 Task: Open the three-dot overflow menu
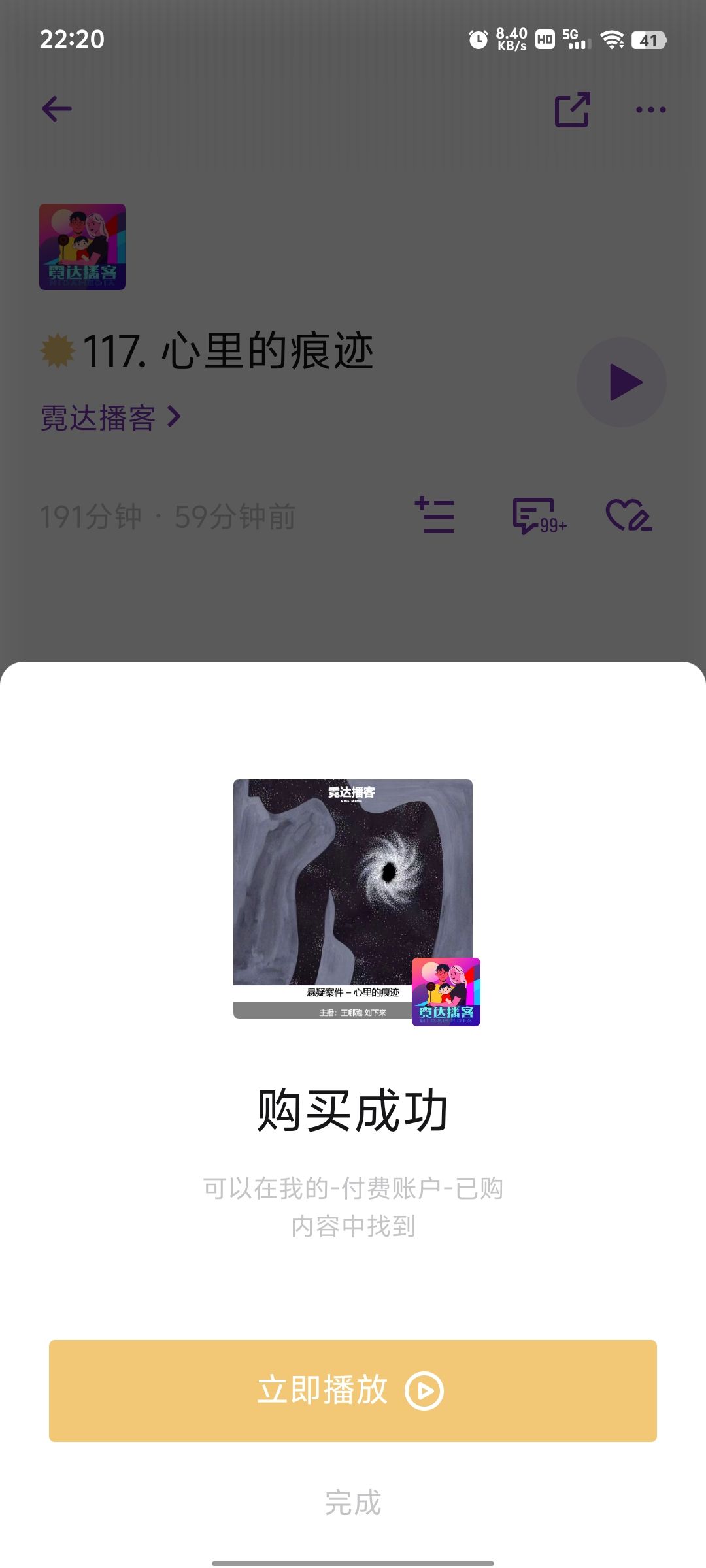(x=651, y=110)
